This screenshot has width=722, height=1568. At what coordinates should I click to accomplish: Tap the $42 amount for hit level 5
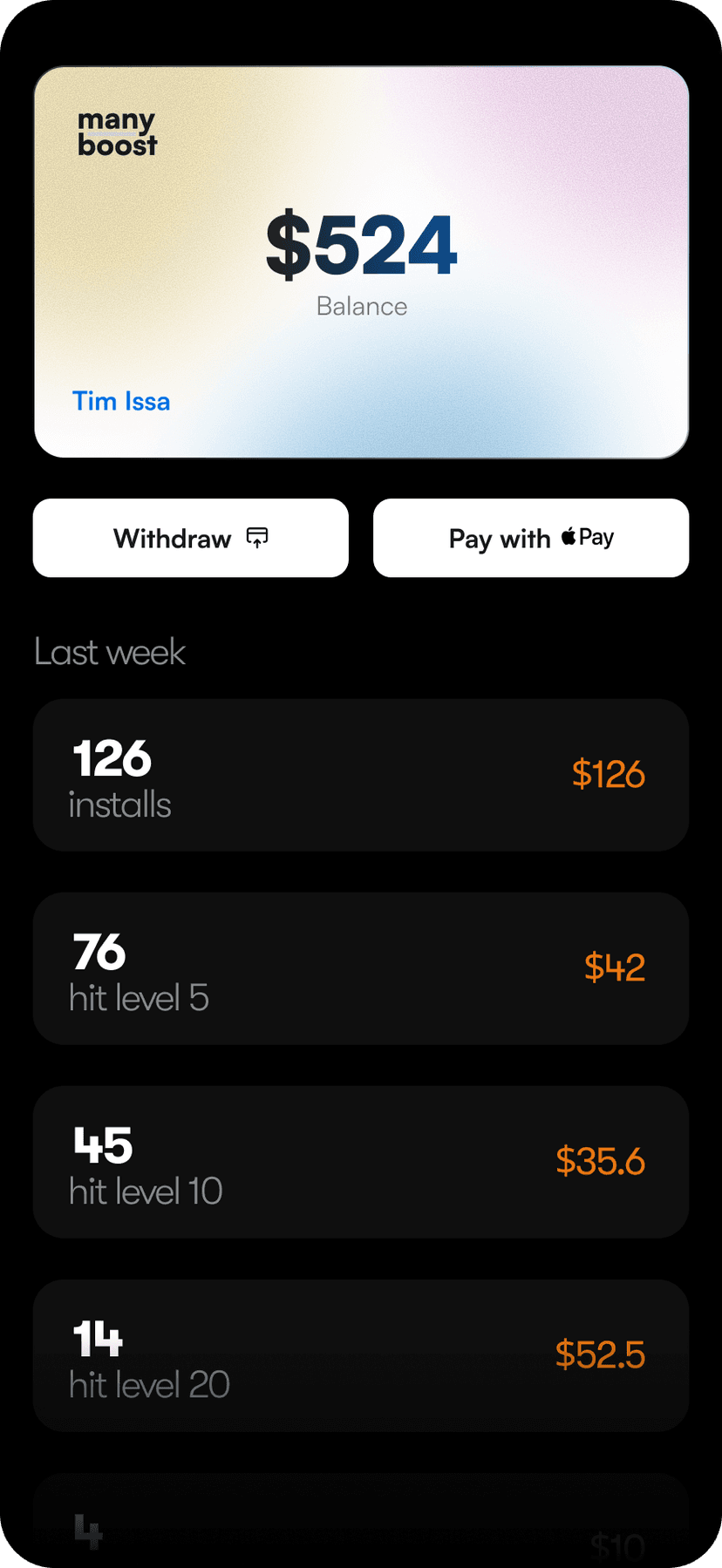click(x=614, y=967)
